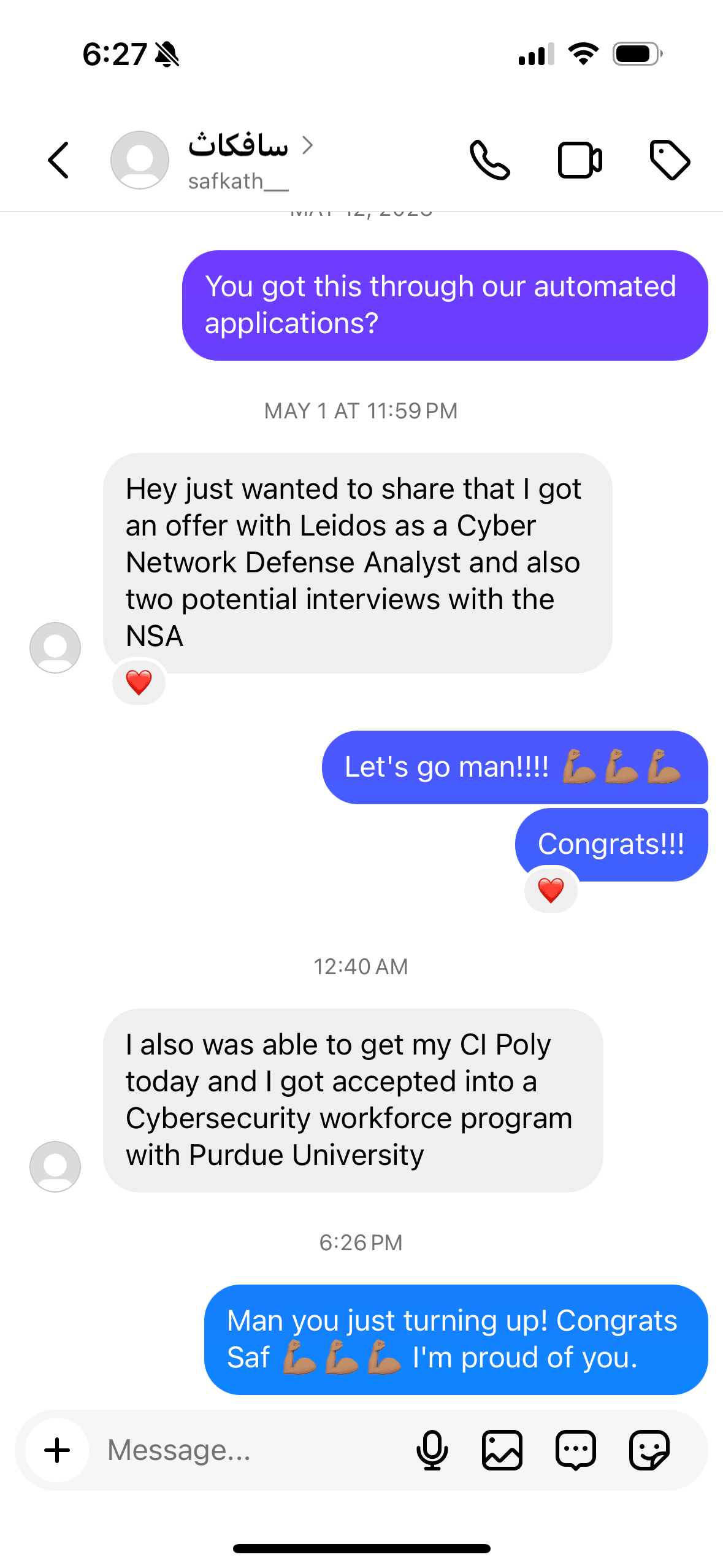Go back to the message list
This screenshot has width=723, height=1568.
(x=59, y=160)
